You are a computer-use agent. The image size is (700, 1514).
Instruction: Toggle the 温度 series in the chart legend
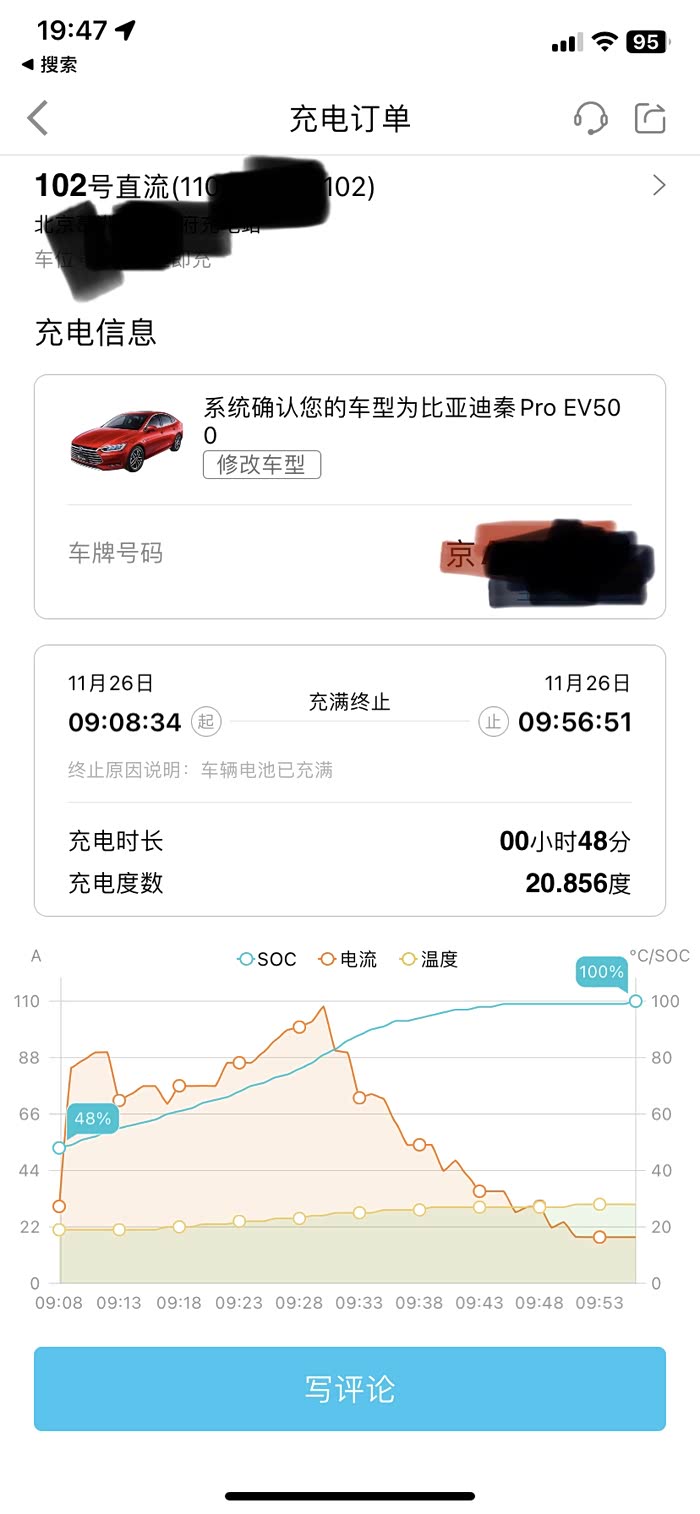tap(429, 959)
